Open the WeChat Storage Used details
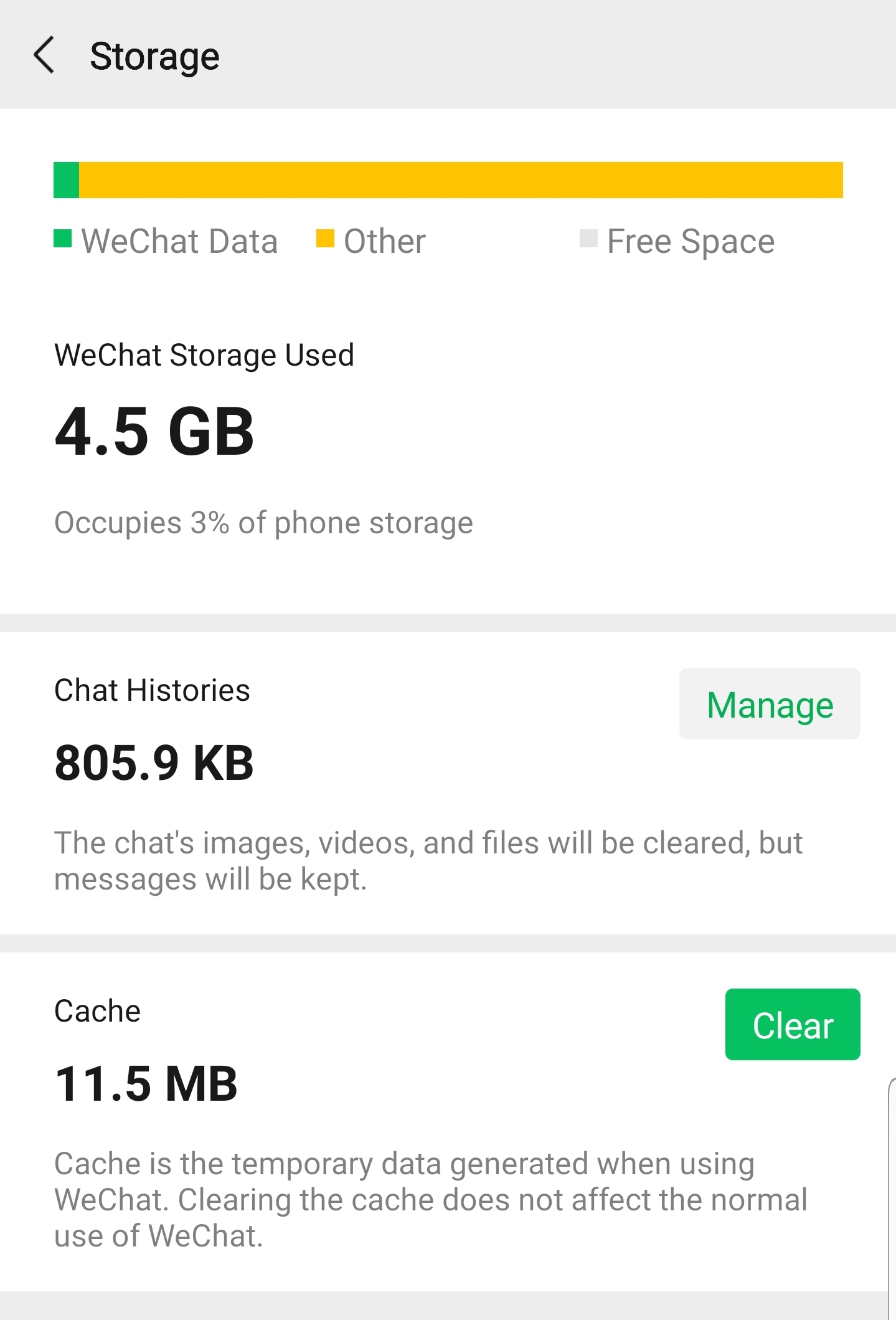Image resolution: width=896 pixels, height=1320 pixels. pyautogui.click(x=204, y=355)
